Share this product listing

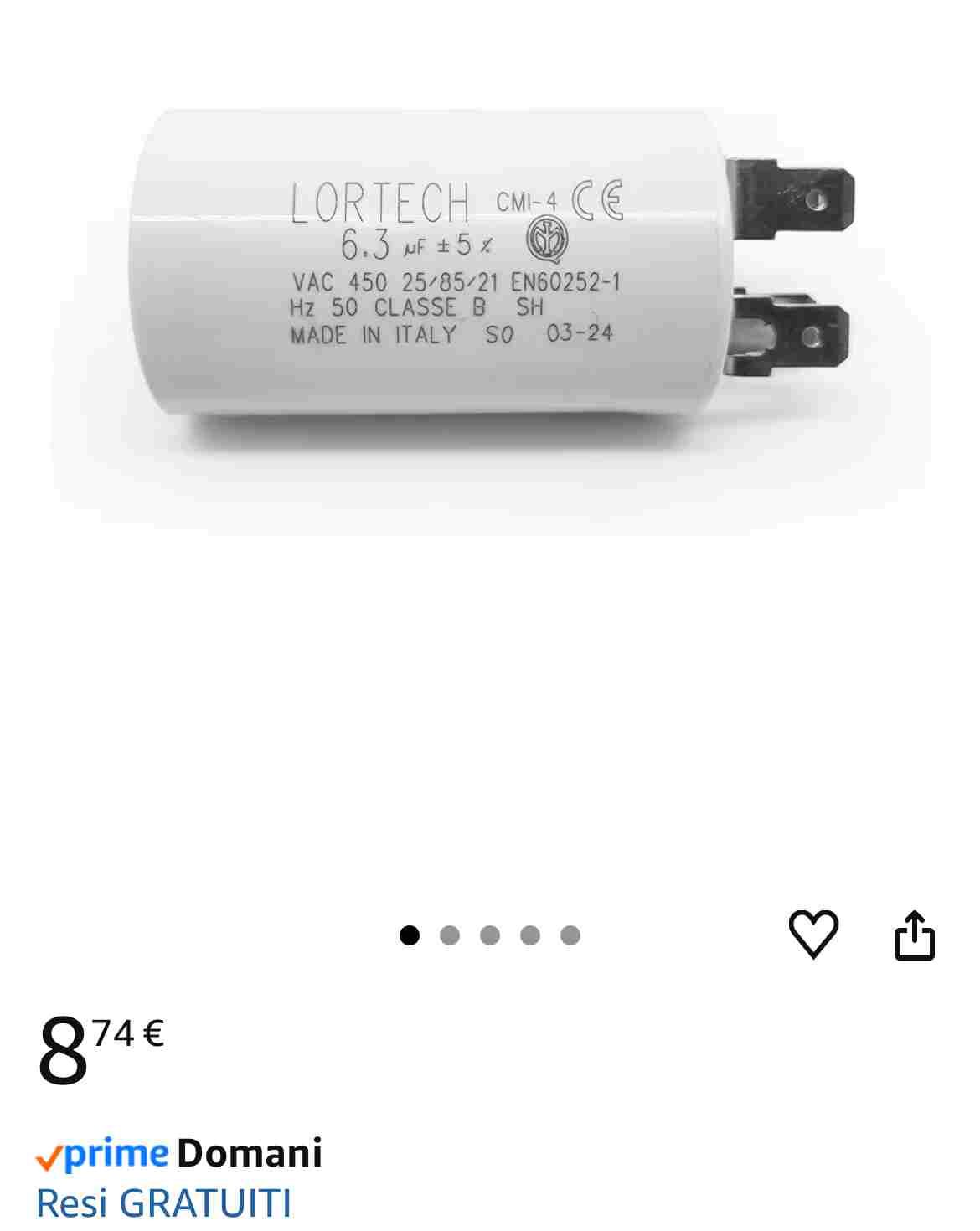click(x=914, y=935)
